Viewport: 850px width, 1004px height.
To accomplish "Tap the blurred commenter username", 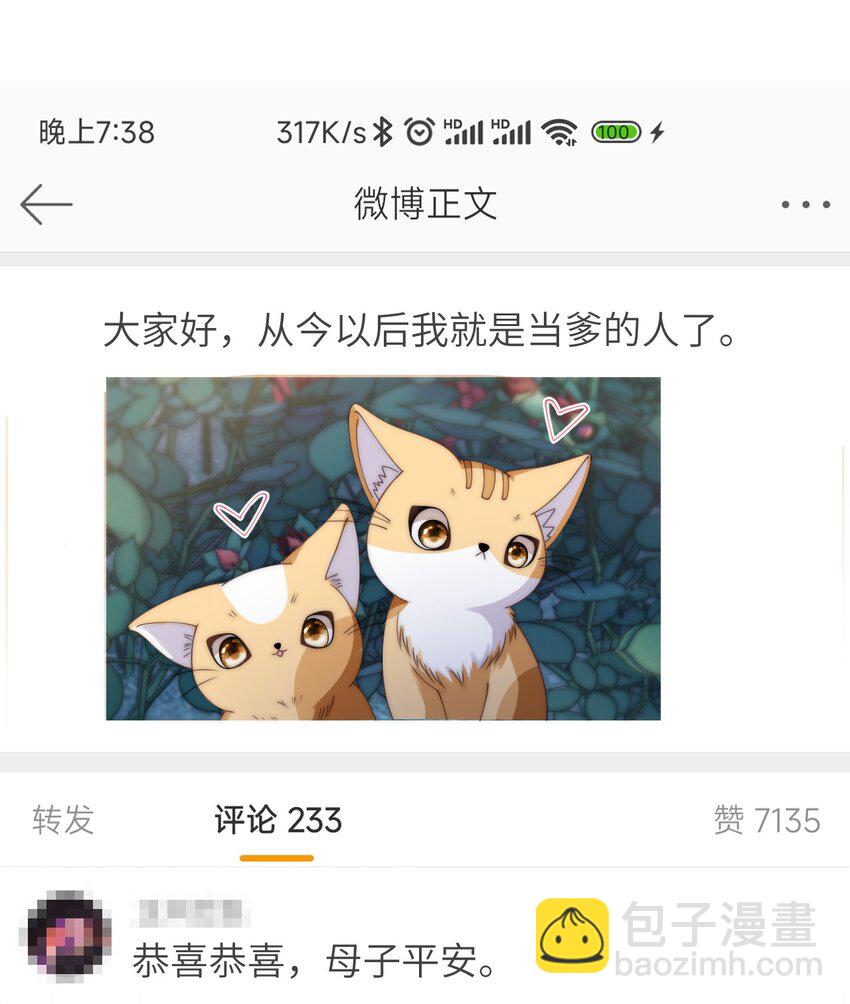I will pyautogui.click(x=195, y=912).
